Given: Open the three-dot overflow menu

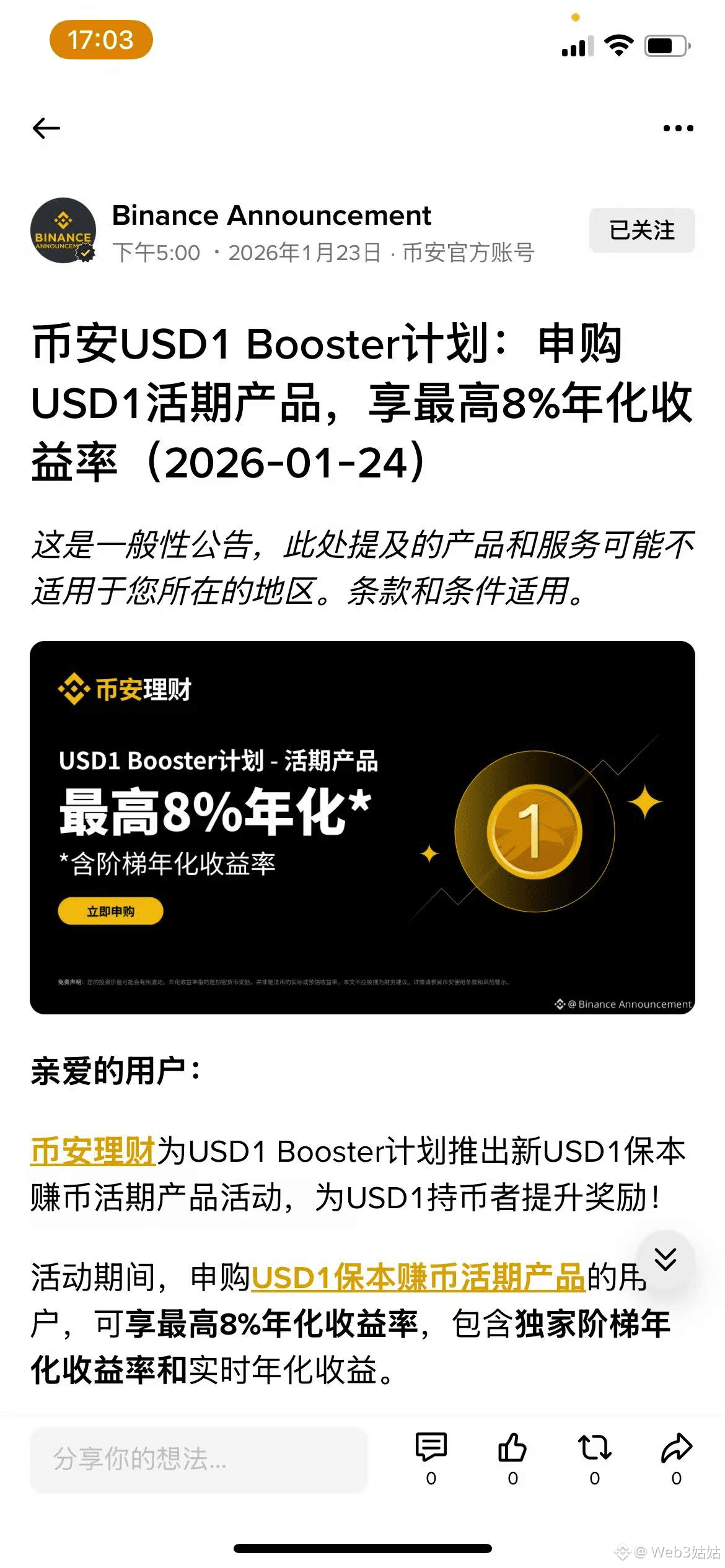Looking at the screenshot, I should pos(678,128).
